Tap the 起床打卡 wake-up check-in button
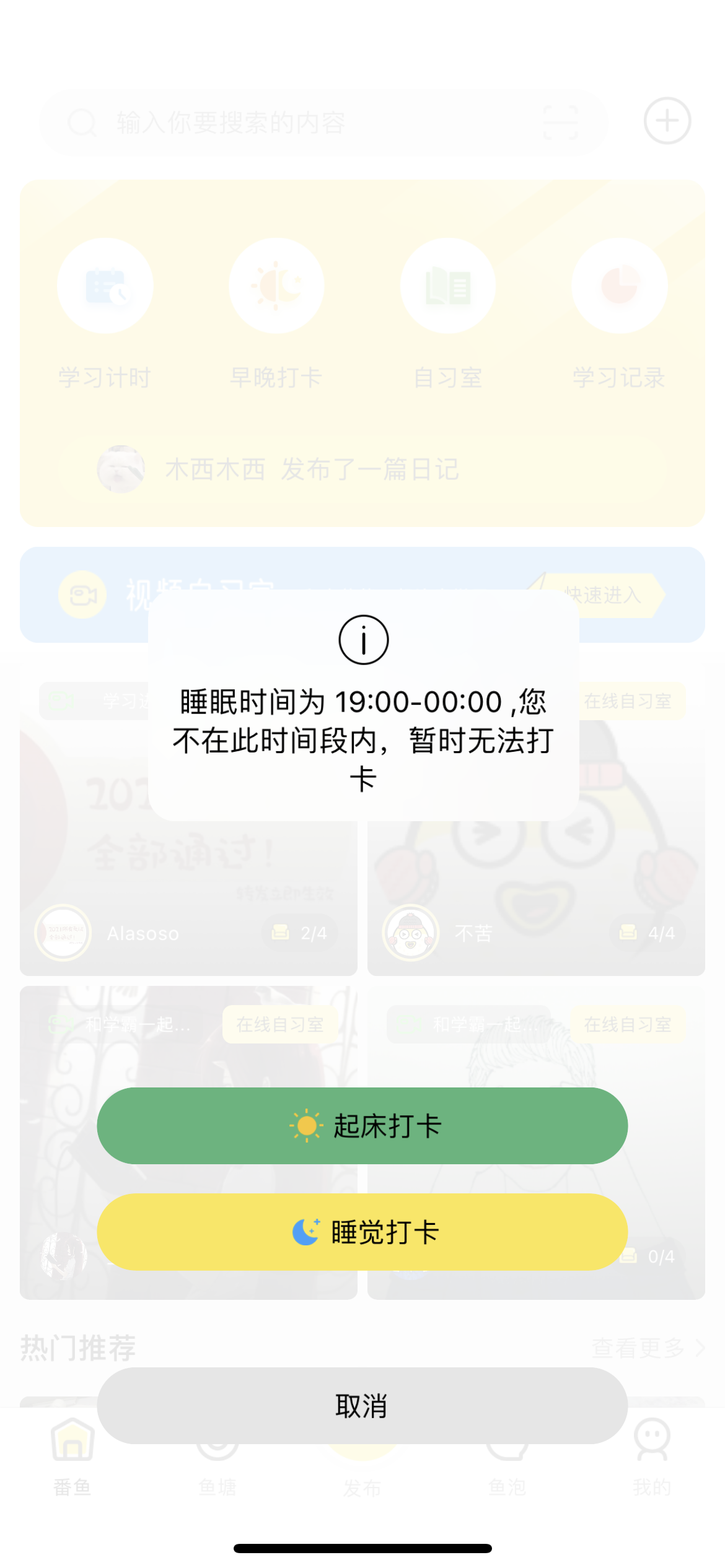Image resolution: width=725 pixels, height=1568 pixels. point(362,1125)
